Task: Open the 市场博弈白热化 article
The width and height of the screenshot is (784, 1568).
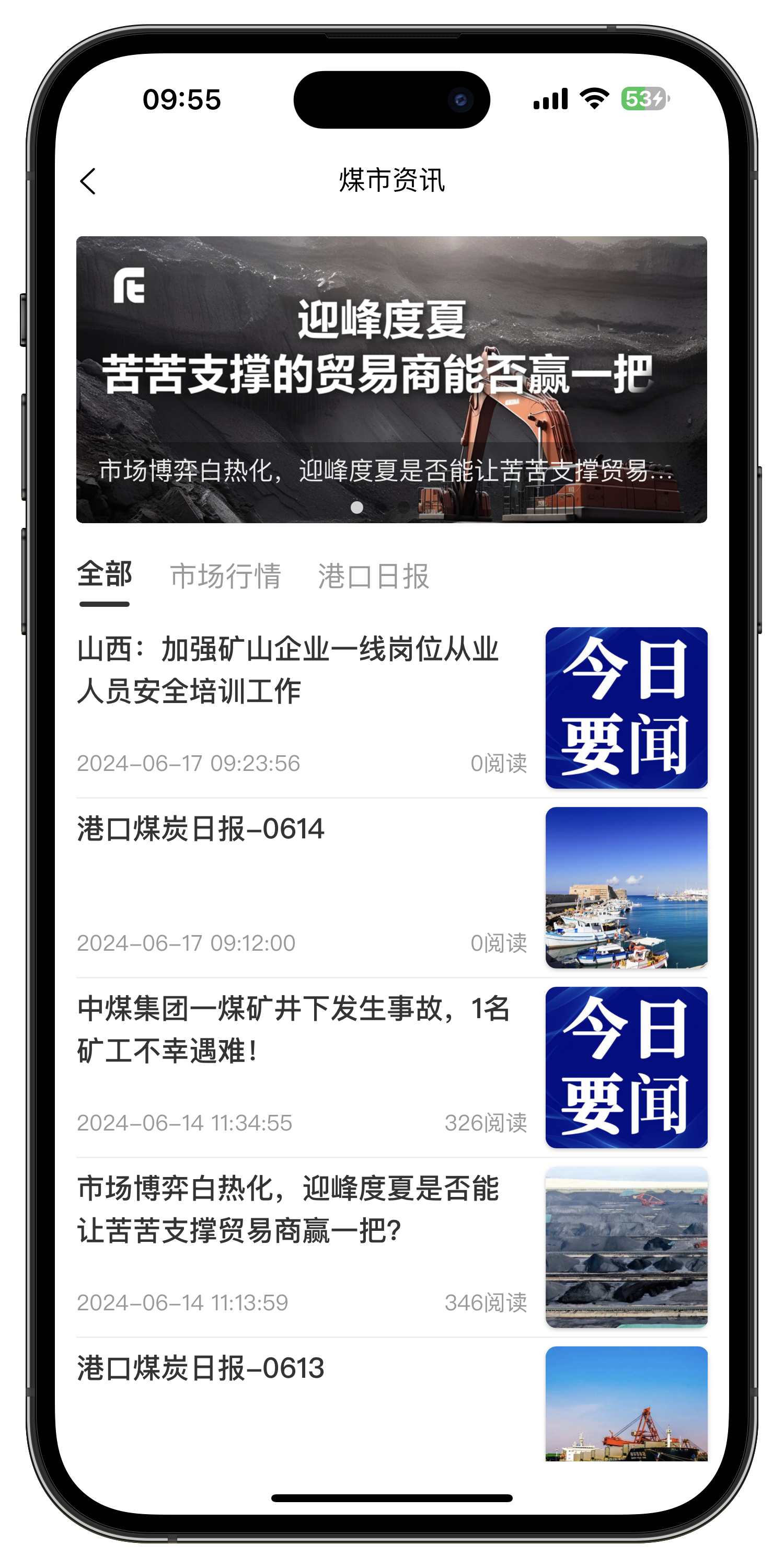Action: click(288, 1209)
